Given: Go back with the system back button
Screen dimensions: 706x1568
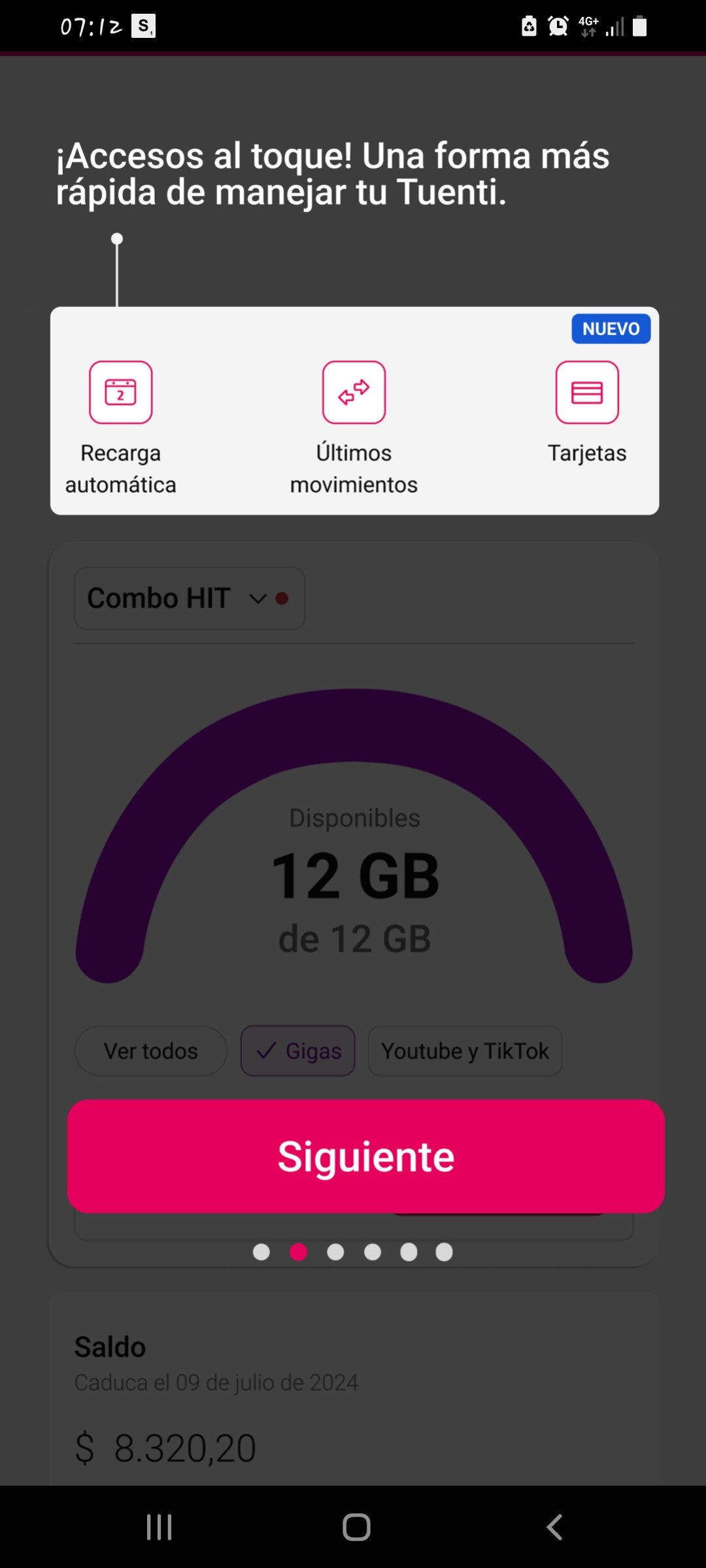Looking at the screenshot, I should [x=554, y=1527].
